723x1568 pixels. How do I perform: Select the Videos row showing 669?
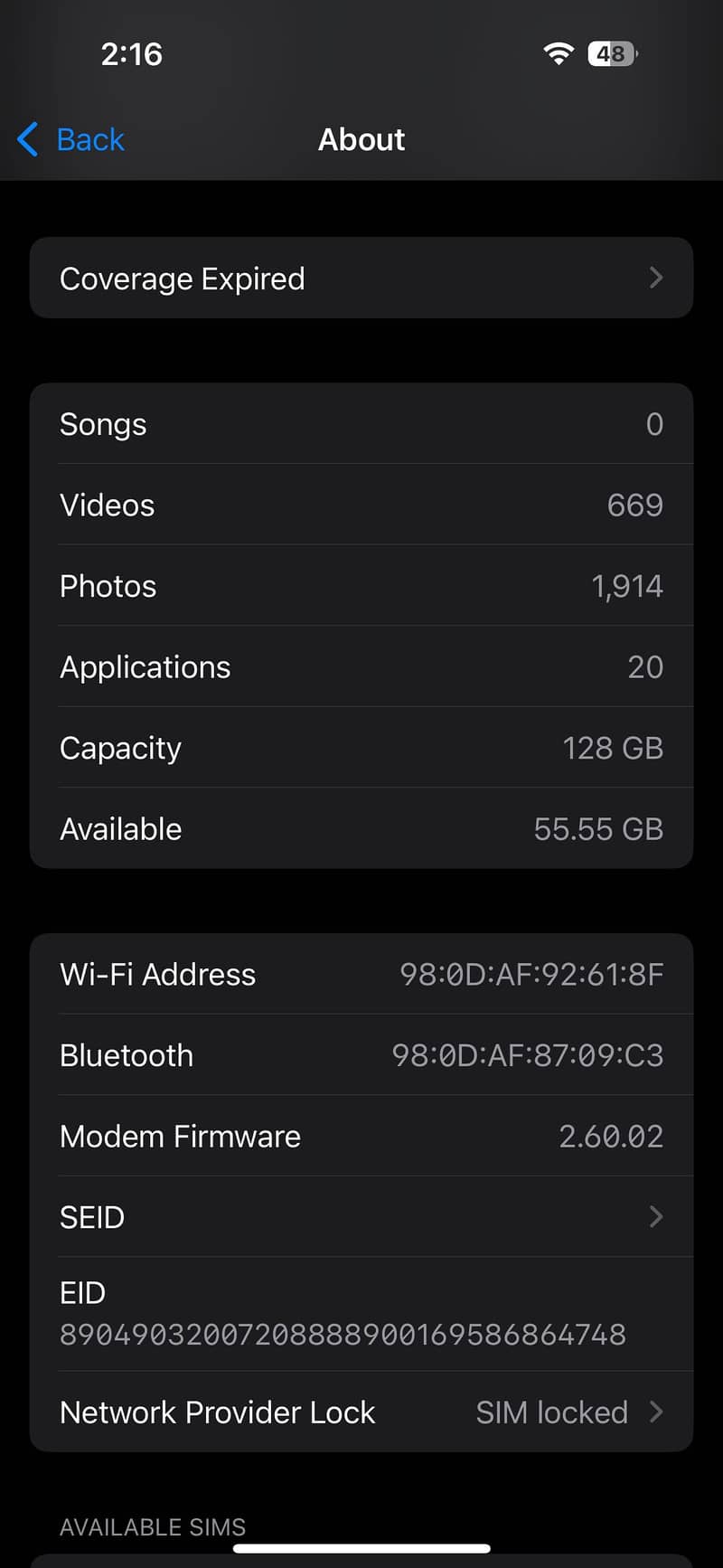pyautogui.click(x=361, y=505)
